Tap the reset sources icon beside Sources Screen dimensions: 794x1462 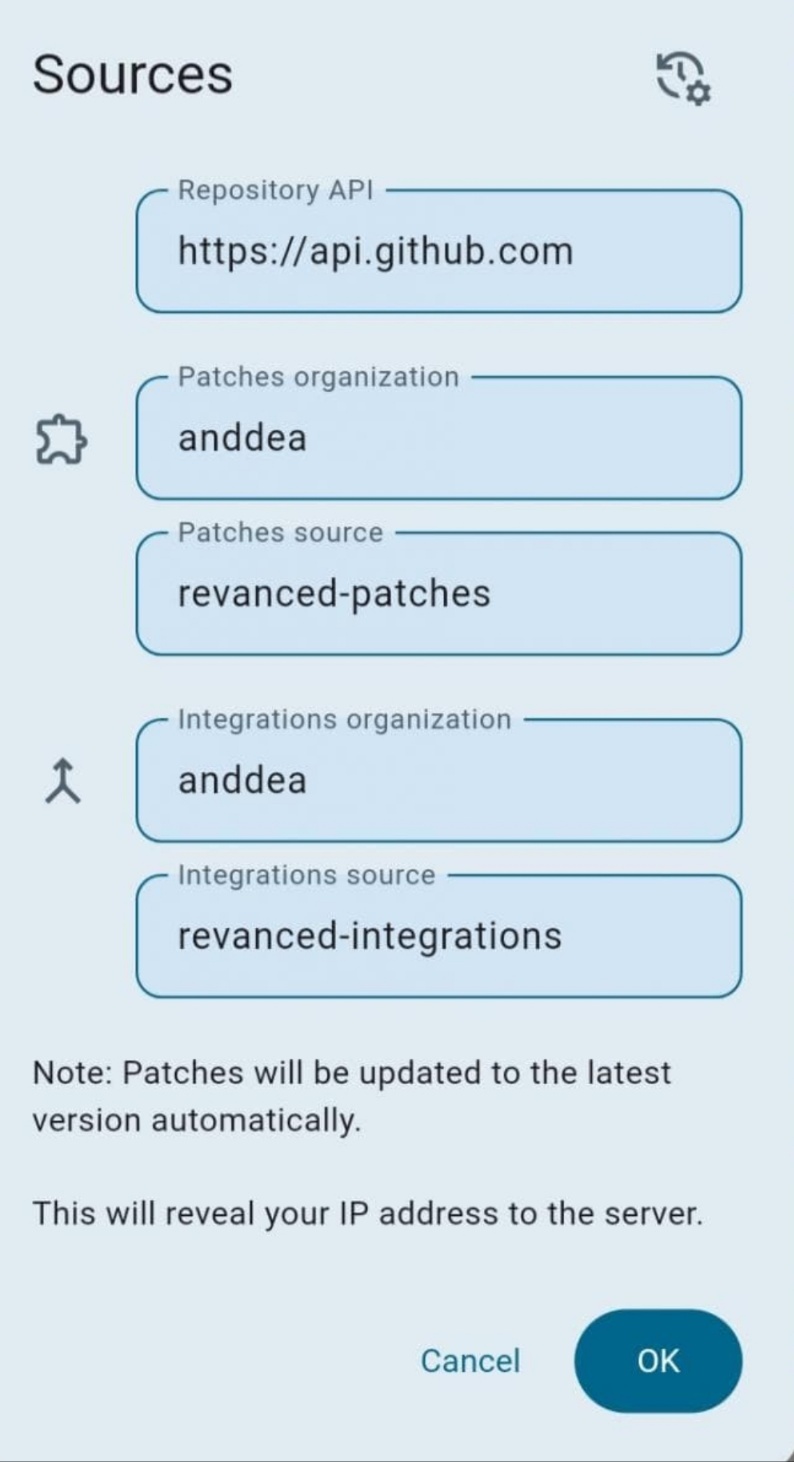pyautogui.click(x=683, y=78)
